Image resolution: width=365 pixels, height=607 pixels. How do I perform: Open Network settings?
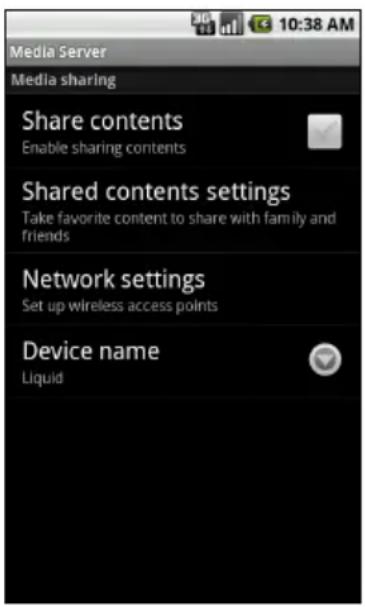coord(184,289)
